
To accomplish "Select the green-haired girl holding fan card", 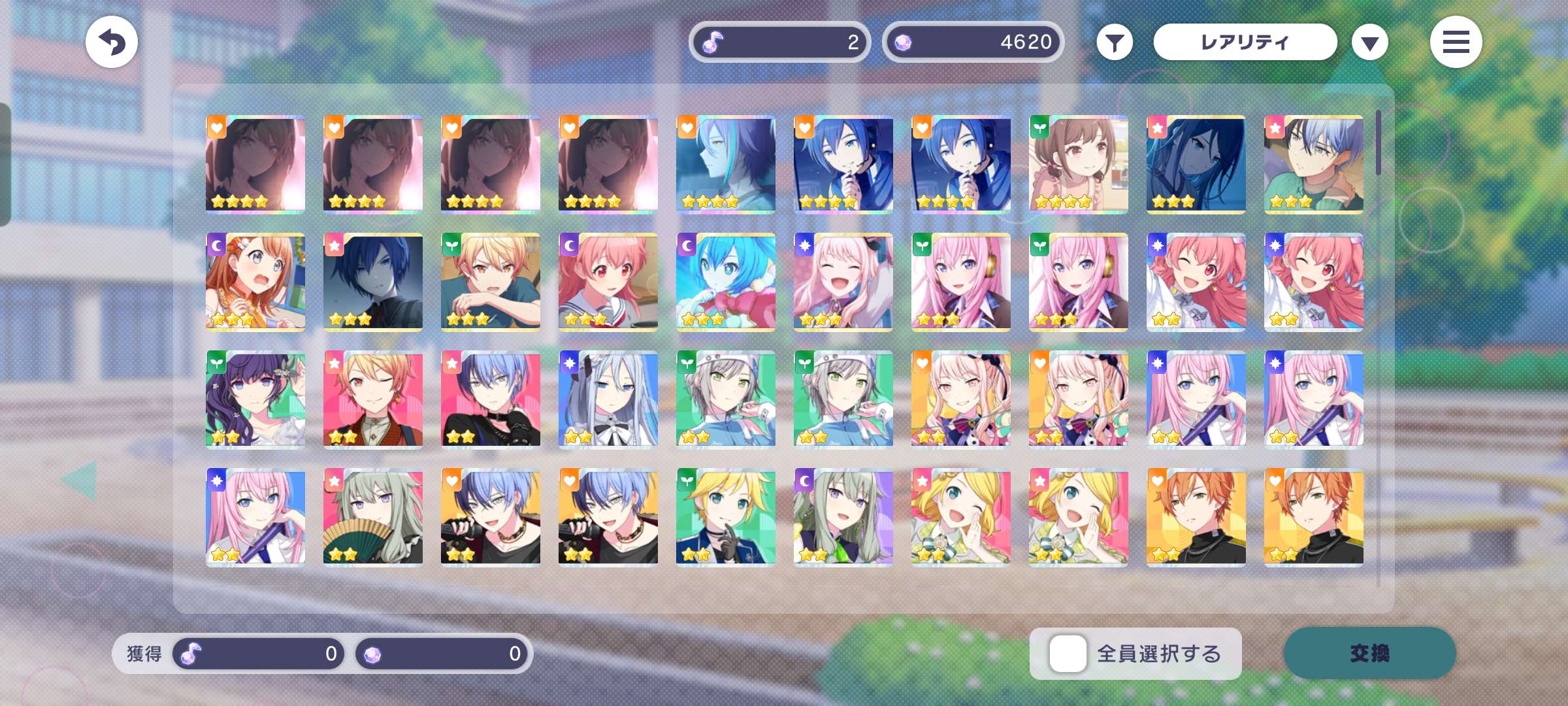I will click(372, 518).
